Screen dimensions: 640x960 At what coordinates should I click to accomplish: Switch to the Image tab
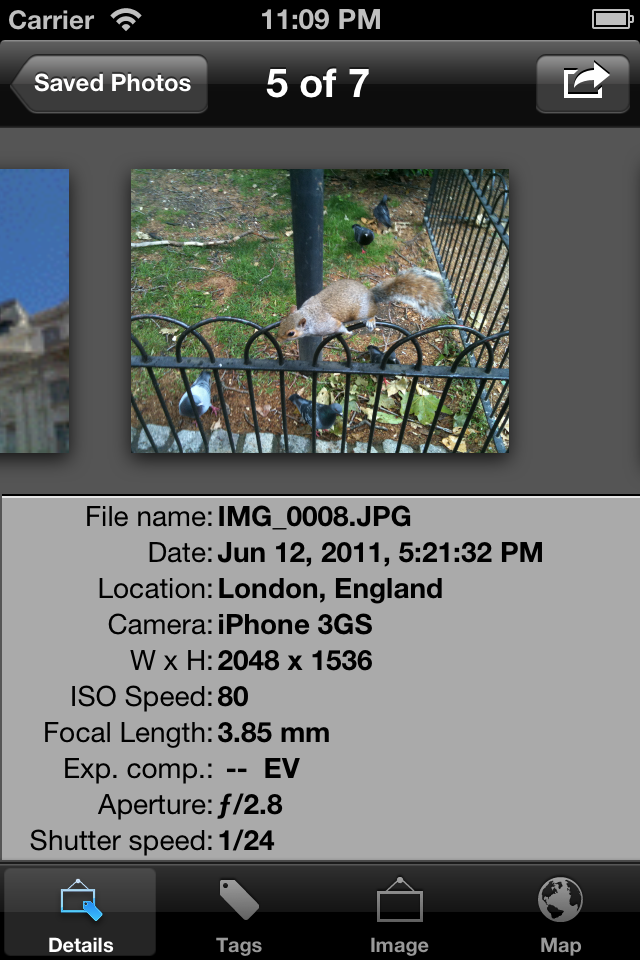pyautogui.click(x=399, y=914)
